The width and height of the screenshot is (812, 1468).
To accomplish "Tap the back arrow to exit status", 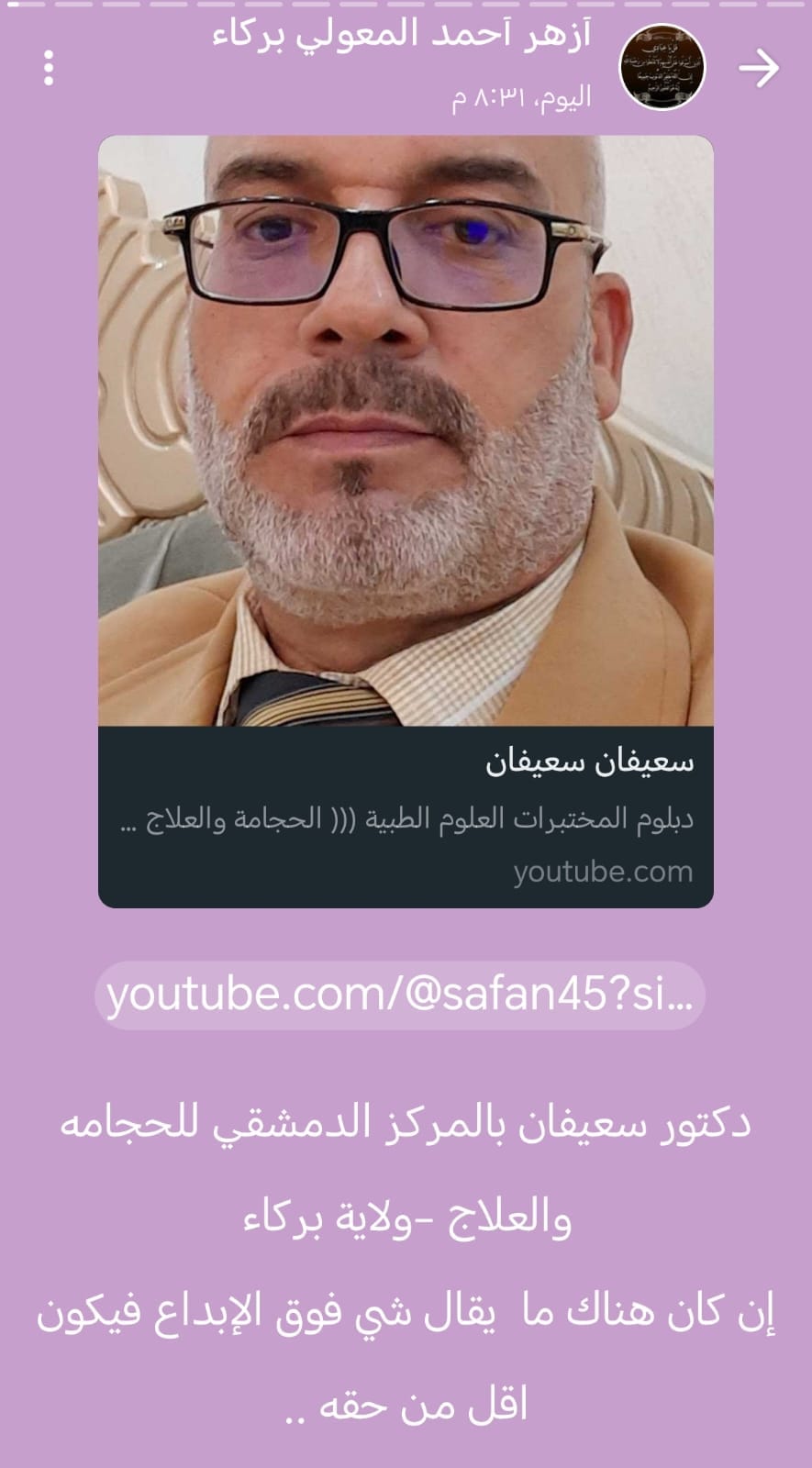I will coord(759,68).
